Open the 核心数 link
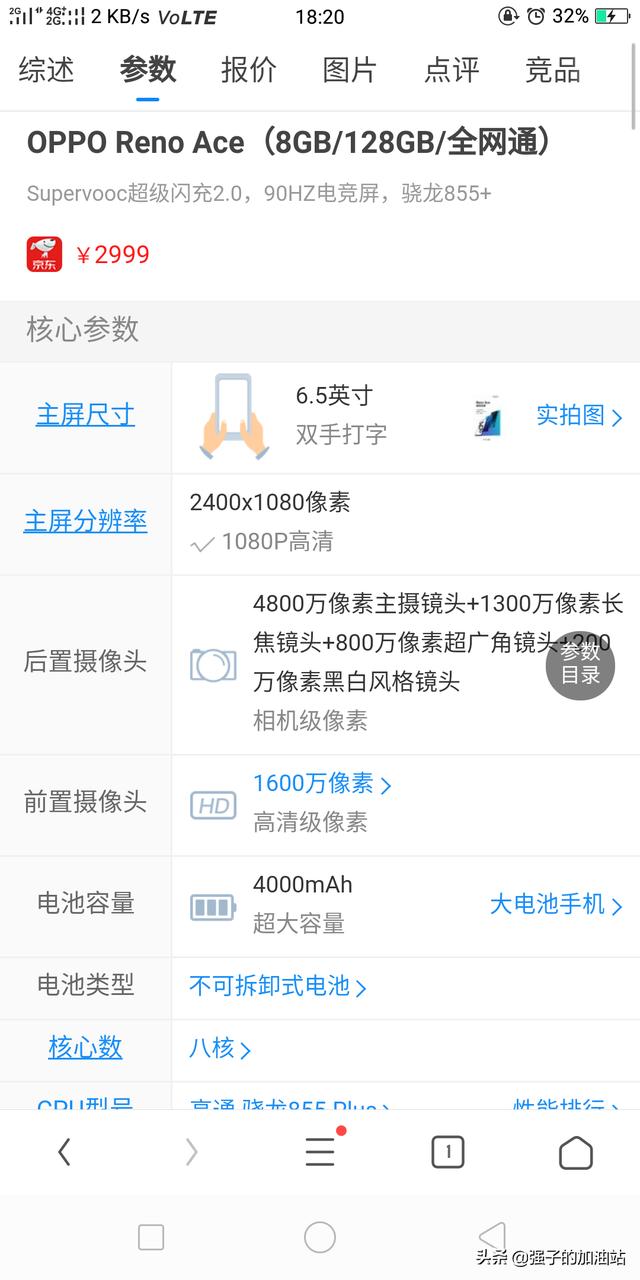 (85, 1047)
